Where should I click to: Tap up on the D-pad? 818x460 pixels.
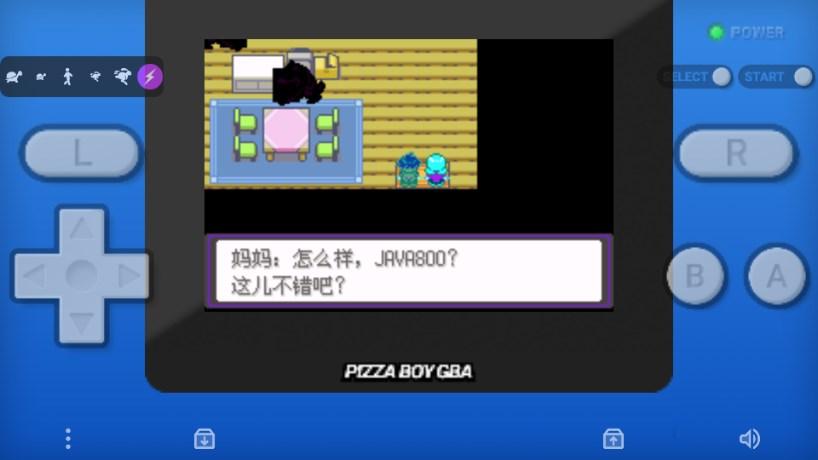[x=81, y=228]
